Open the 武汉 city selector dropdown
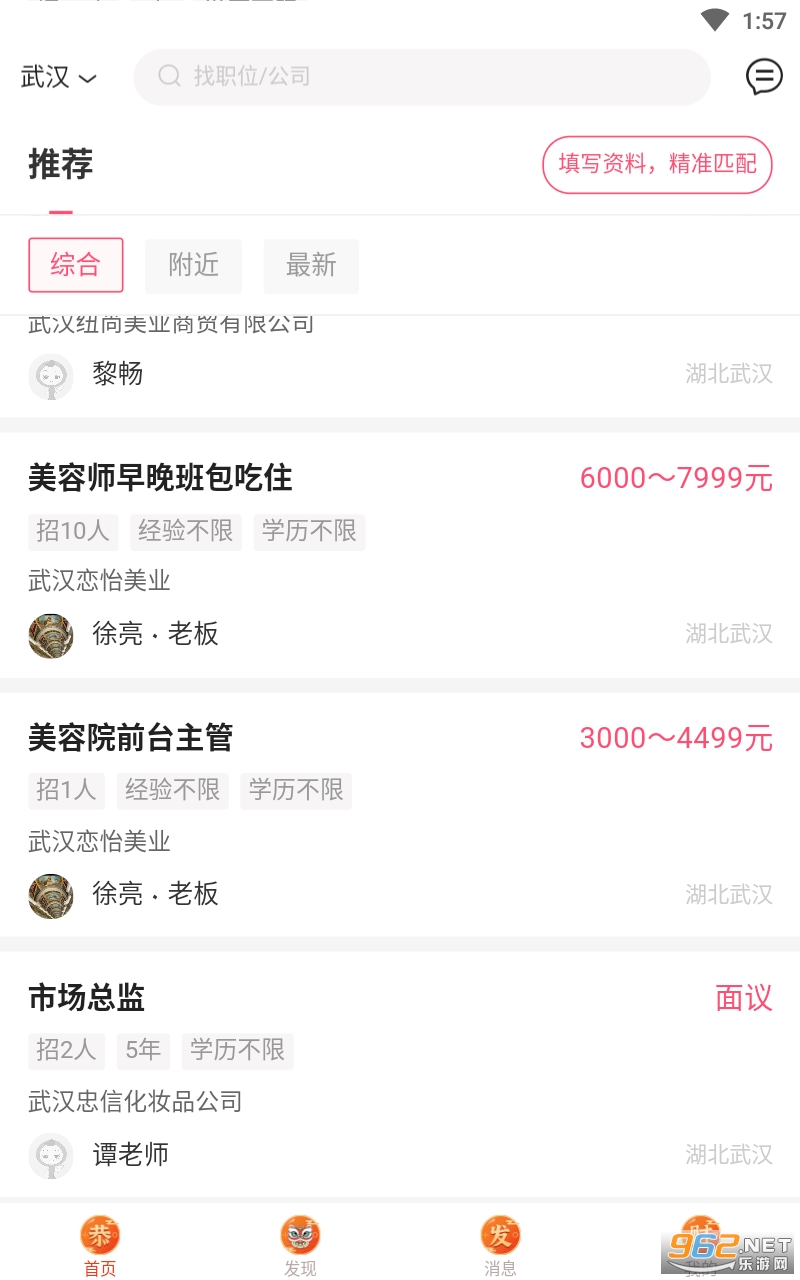This screenshot has height=1280, width=800. (x=58, y=77)
